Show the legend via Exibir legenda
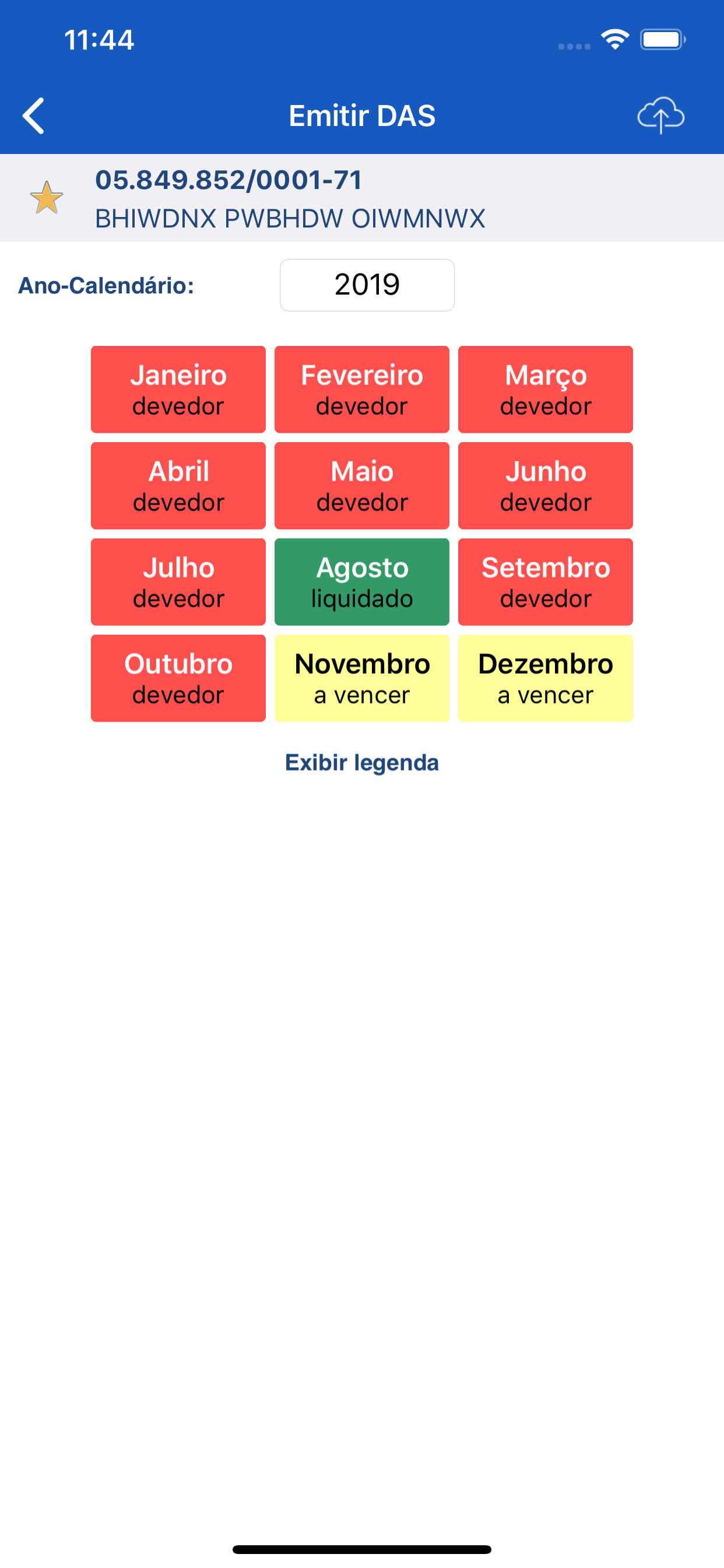The height and width of the screenshot is (1568, 724). 362,762
